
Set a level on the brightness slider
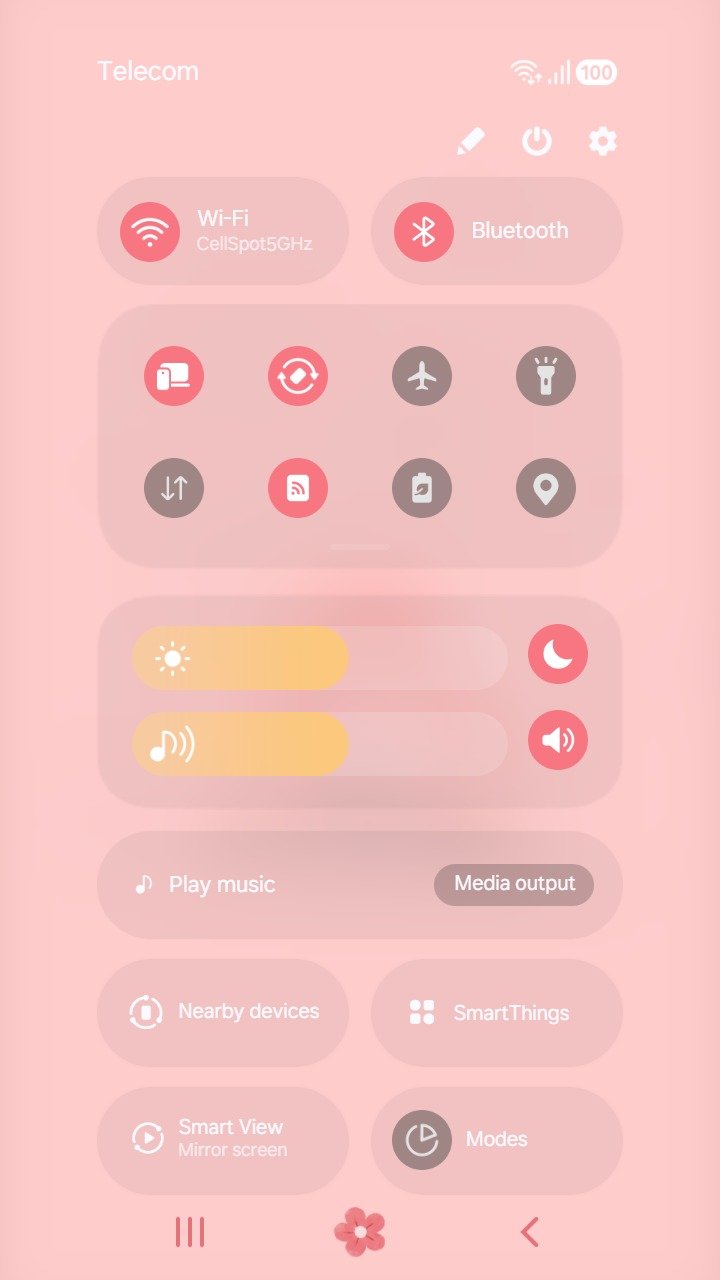pos(320,658)
